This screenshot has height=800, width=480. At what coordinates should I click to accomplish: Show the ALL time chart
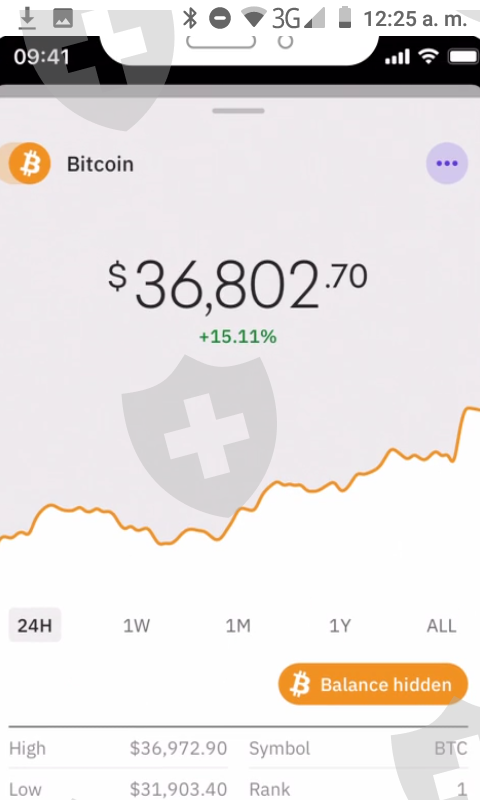click(x=441, y=626)
